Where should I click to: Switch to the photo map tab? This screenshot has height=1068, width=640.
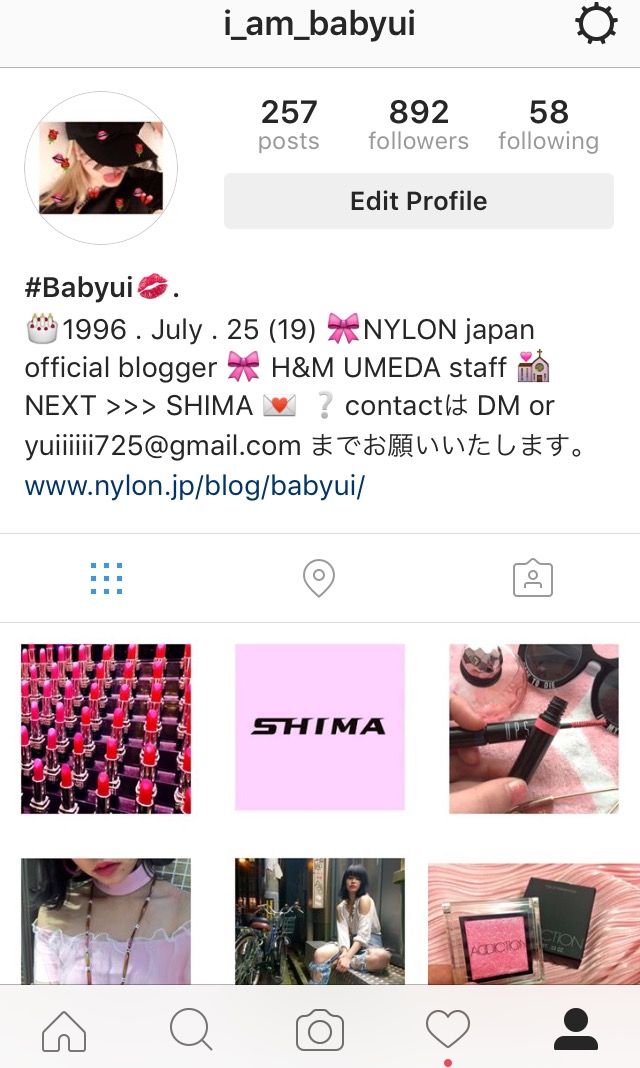click(x=319, y=578)
